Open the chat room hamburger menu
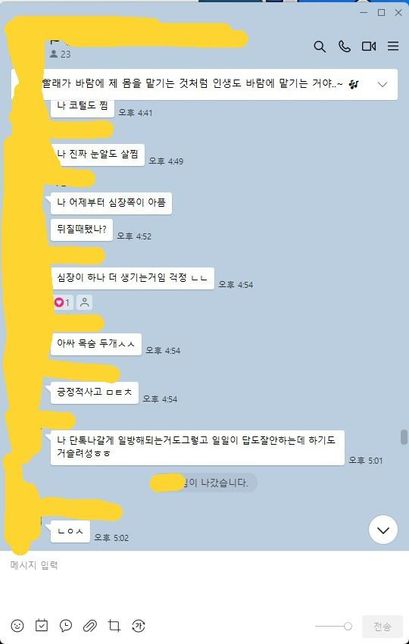The image size is (409, 644). coord(393,46)
